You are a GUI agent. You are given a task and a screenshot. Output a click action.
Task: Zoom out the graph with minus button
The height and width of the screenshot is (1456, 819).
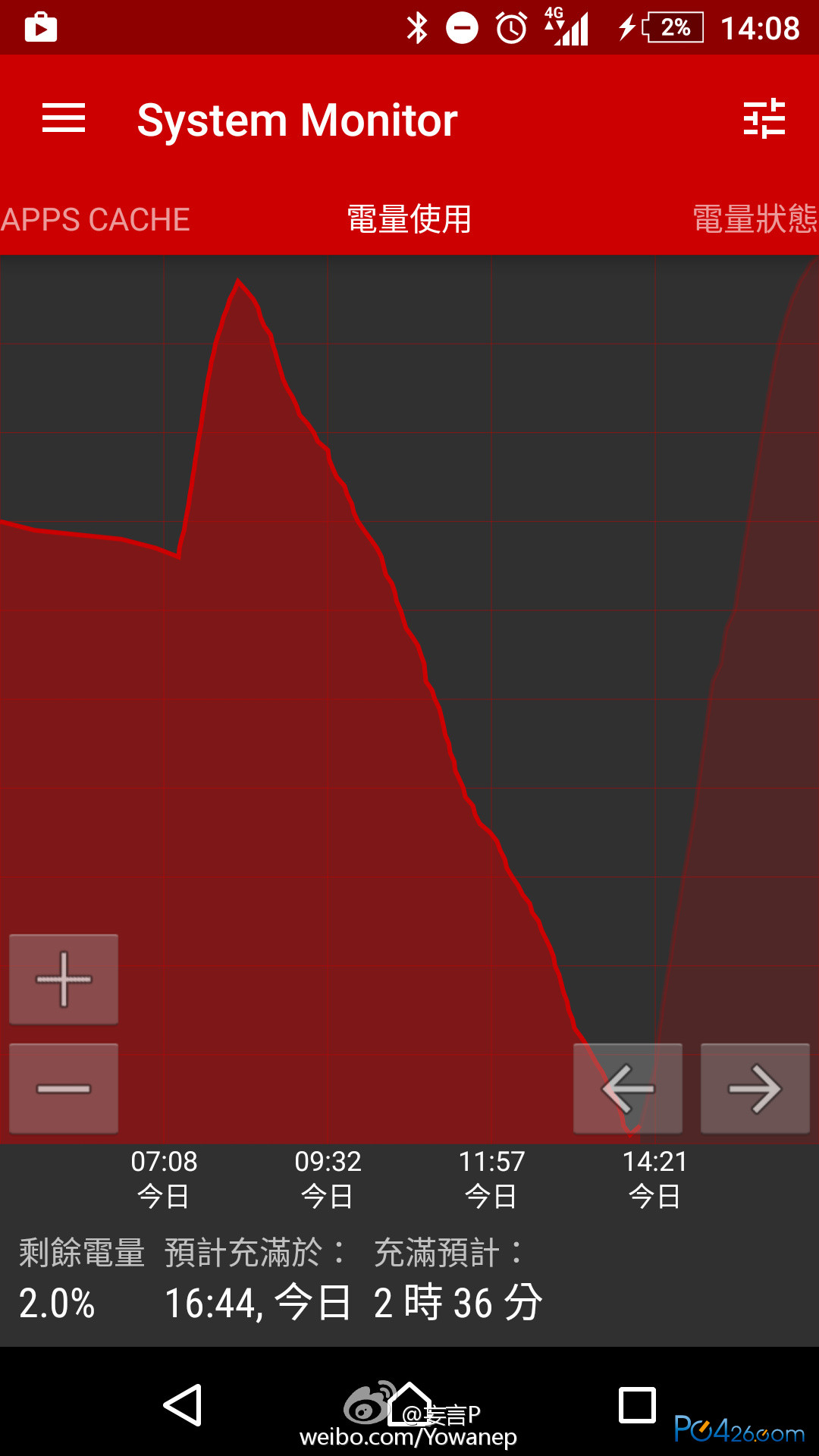coord(64,1089)
